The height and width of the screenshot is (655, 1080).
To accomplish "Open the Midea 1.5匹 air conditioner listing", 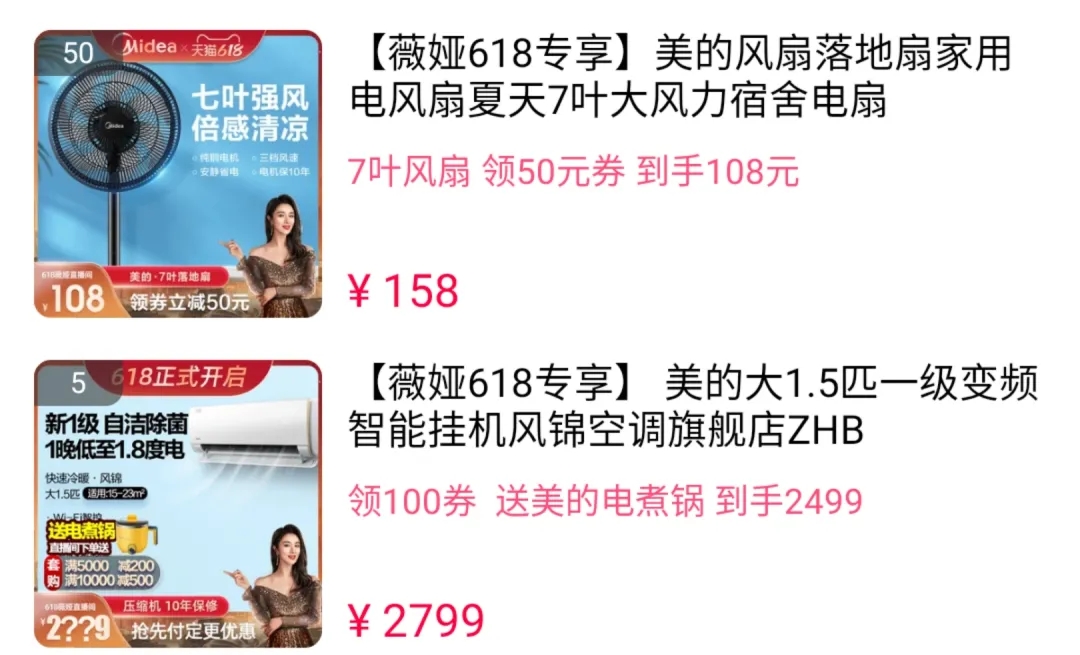I will point(692,407).
